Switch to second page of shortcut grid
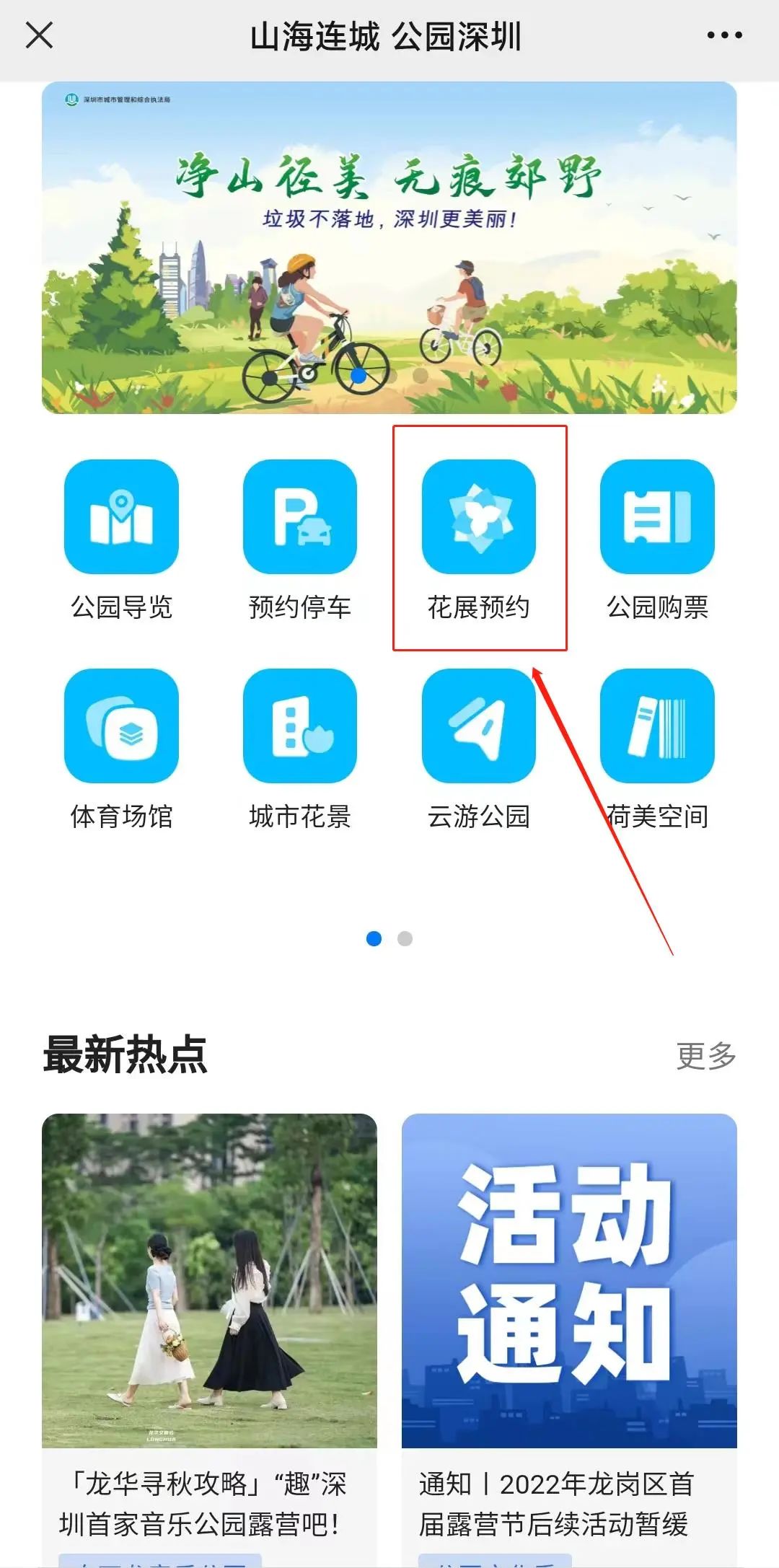Image resolution: width=779 pixels, height=1568 pixels. [405, 938]
